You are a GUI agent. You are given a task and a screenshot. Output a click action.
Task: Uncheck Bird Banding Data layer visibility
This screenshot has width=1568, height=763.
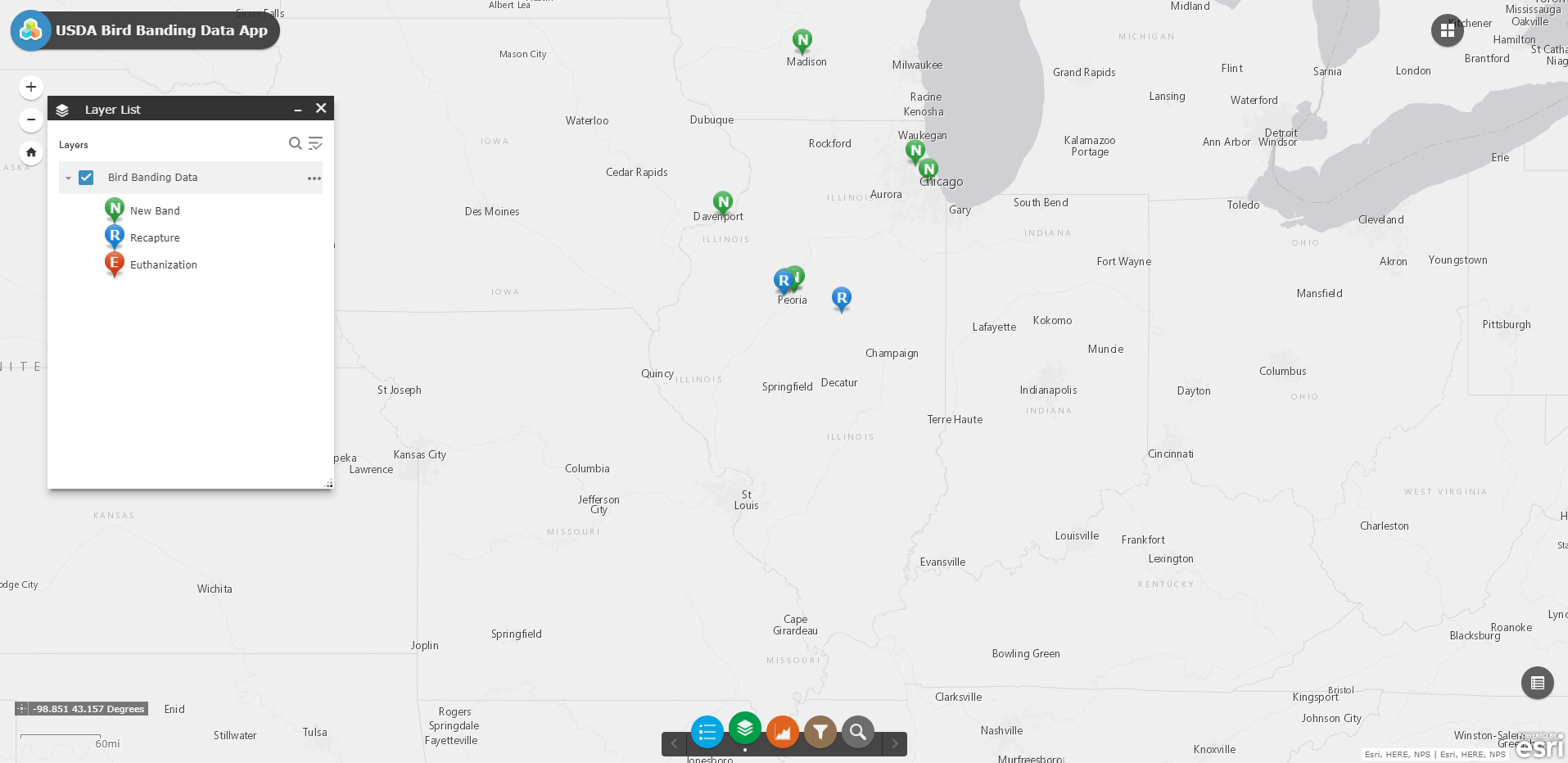[86, 178]
